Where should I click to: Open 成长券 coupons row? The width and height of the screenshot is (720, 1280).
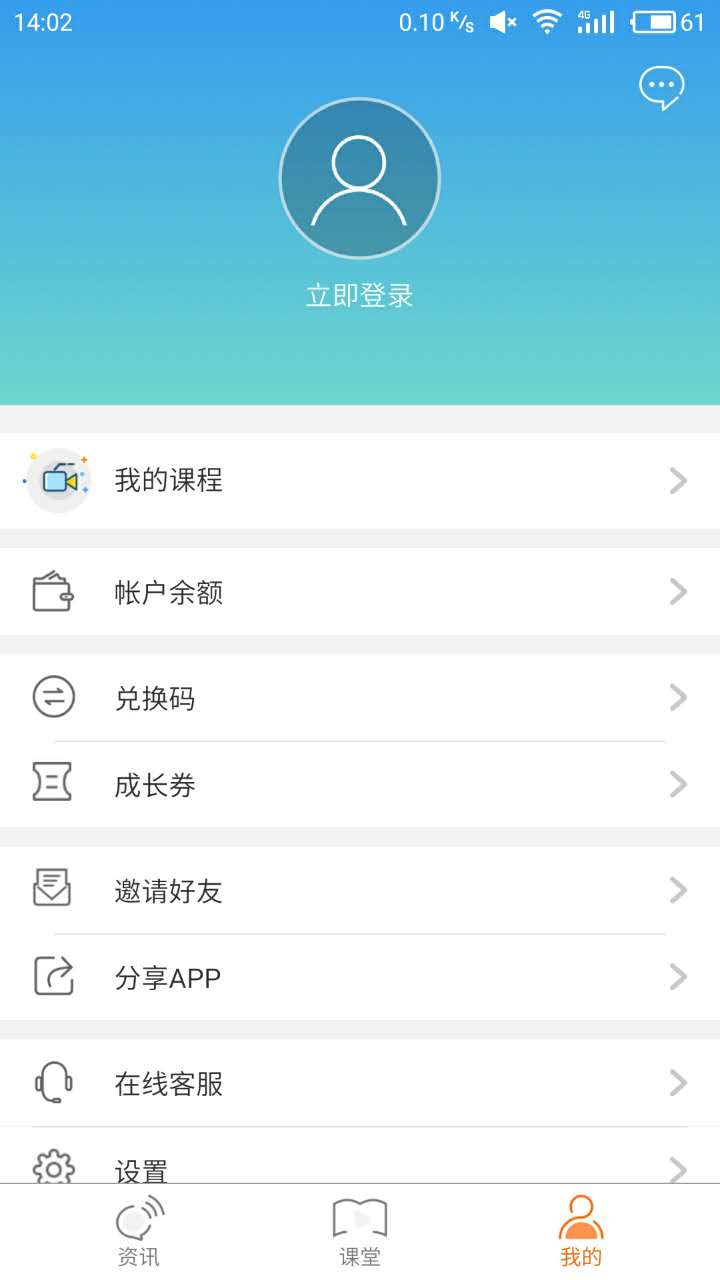(360, 784)
